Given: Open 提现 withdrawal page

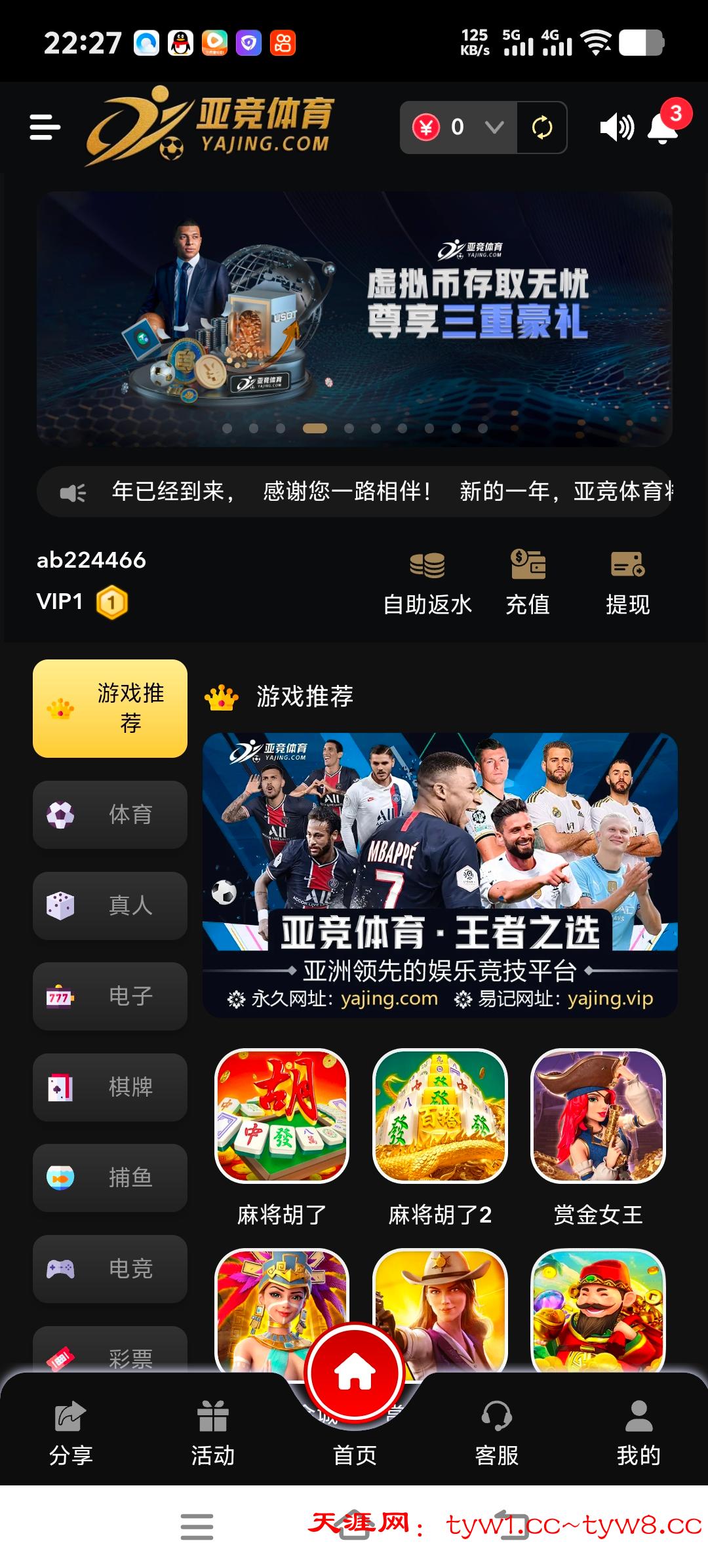Looking at the screenshot, I should (x=627, y=582).
